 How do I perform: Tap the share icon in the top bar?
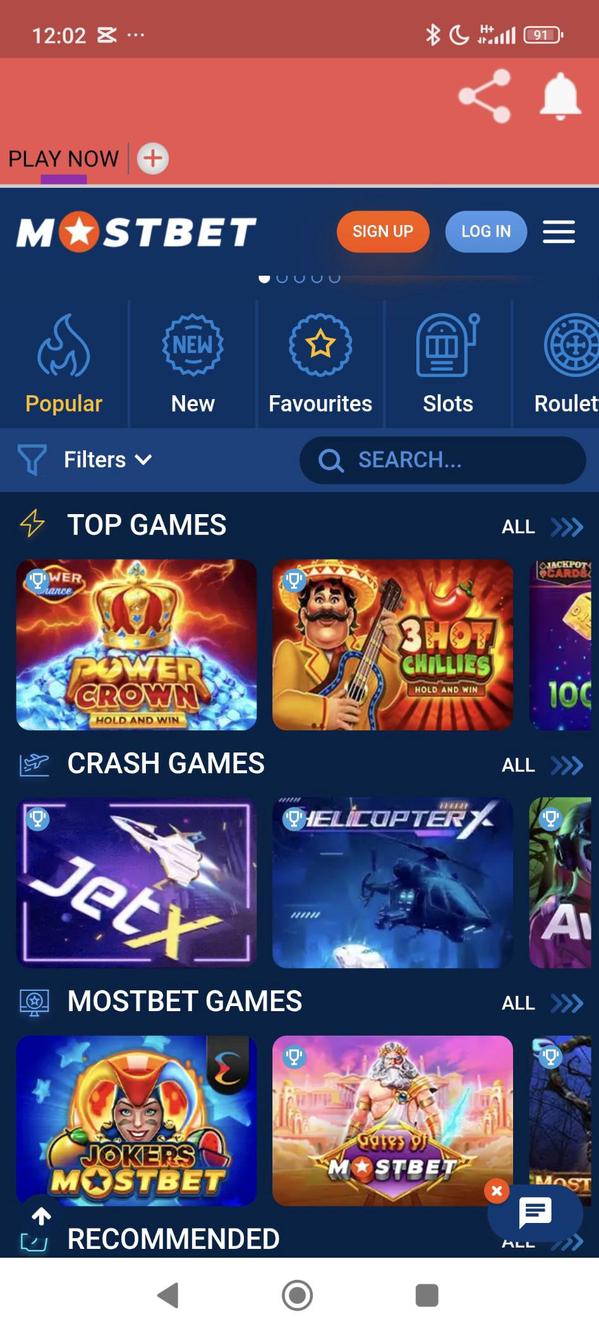pos(485,96)
